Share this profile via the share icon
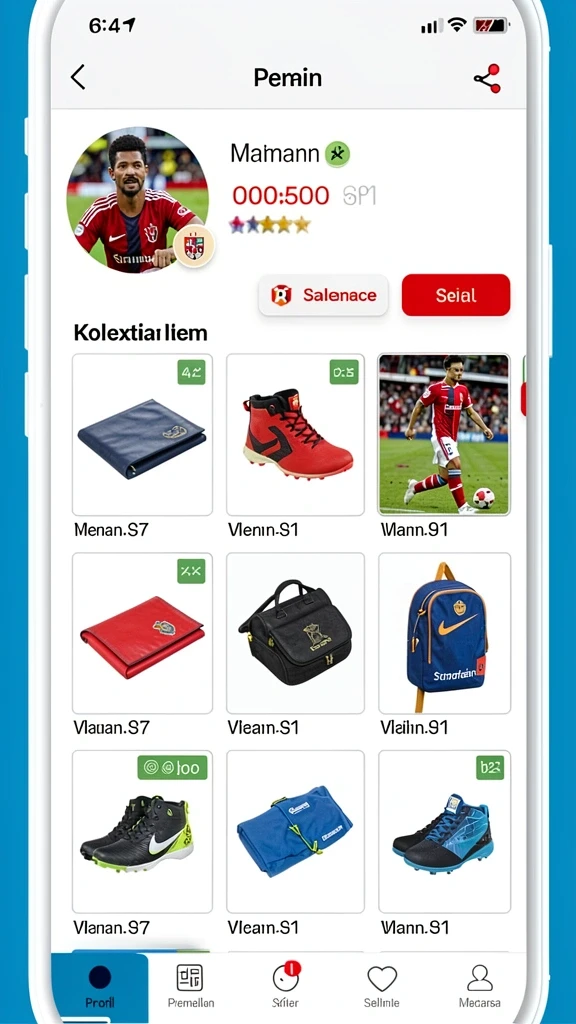The image size is (576, 1024). click(487, 78)
